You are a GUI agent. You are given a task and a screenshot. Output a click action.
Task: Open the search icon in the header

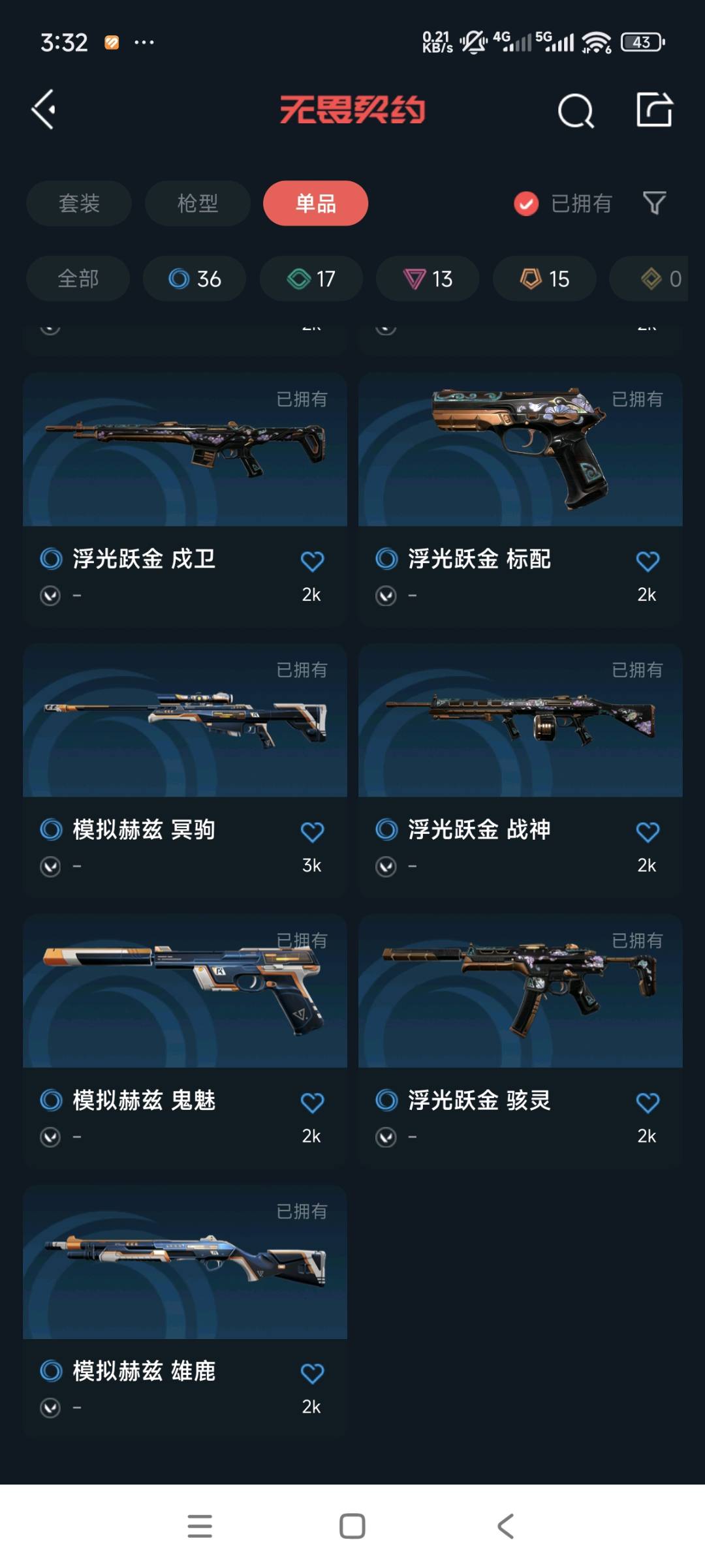(576, 111)
